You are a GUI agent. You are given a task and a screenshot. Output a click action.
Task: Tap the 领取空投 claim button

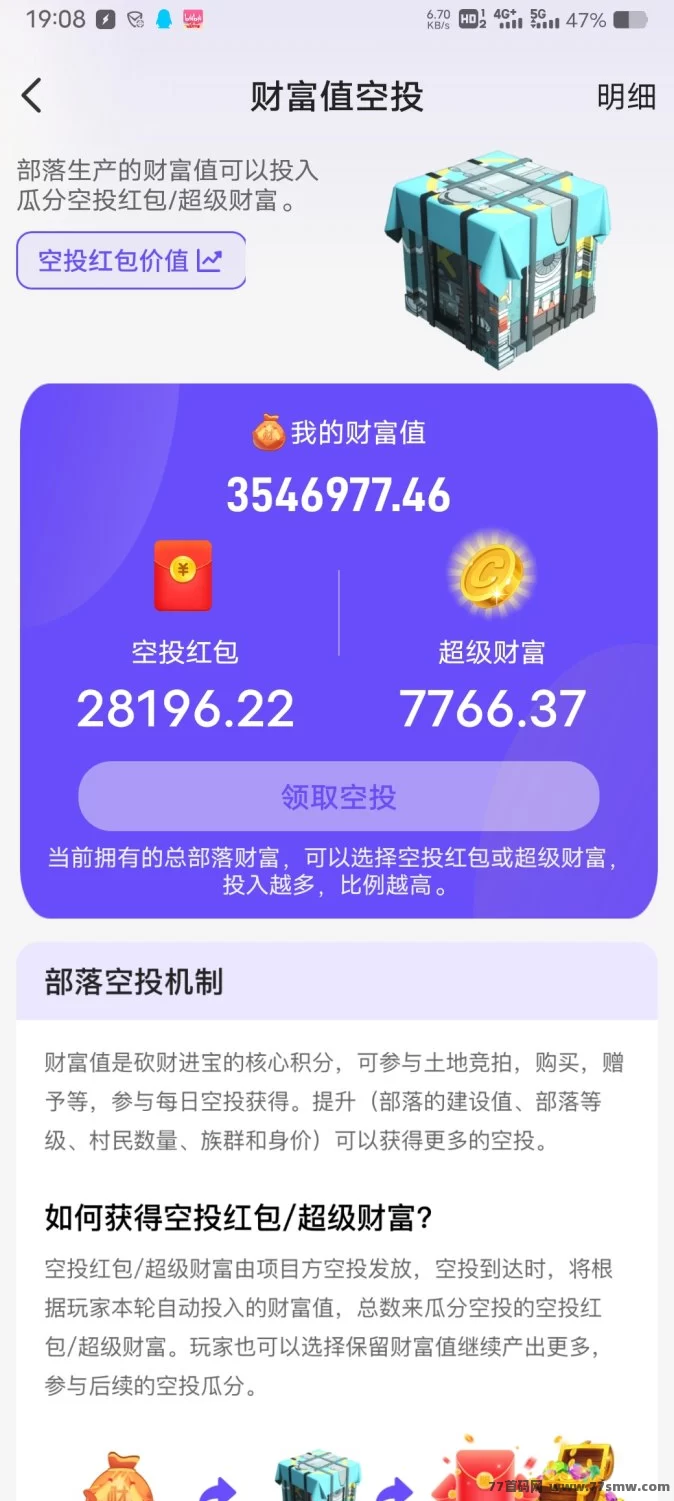[x=338, y=797]
